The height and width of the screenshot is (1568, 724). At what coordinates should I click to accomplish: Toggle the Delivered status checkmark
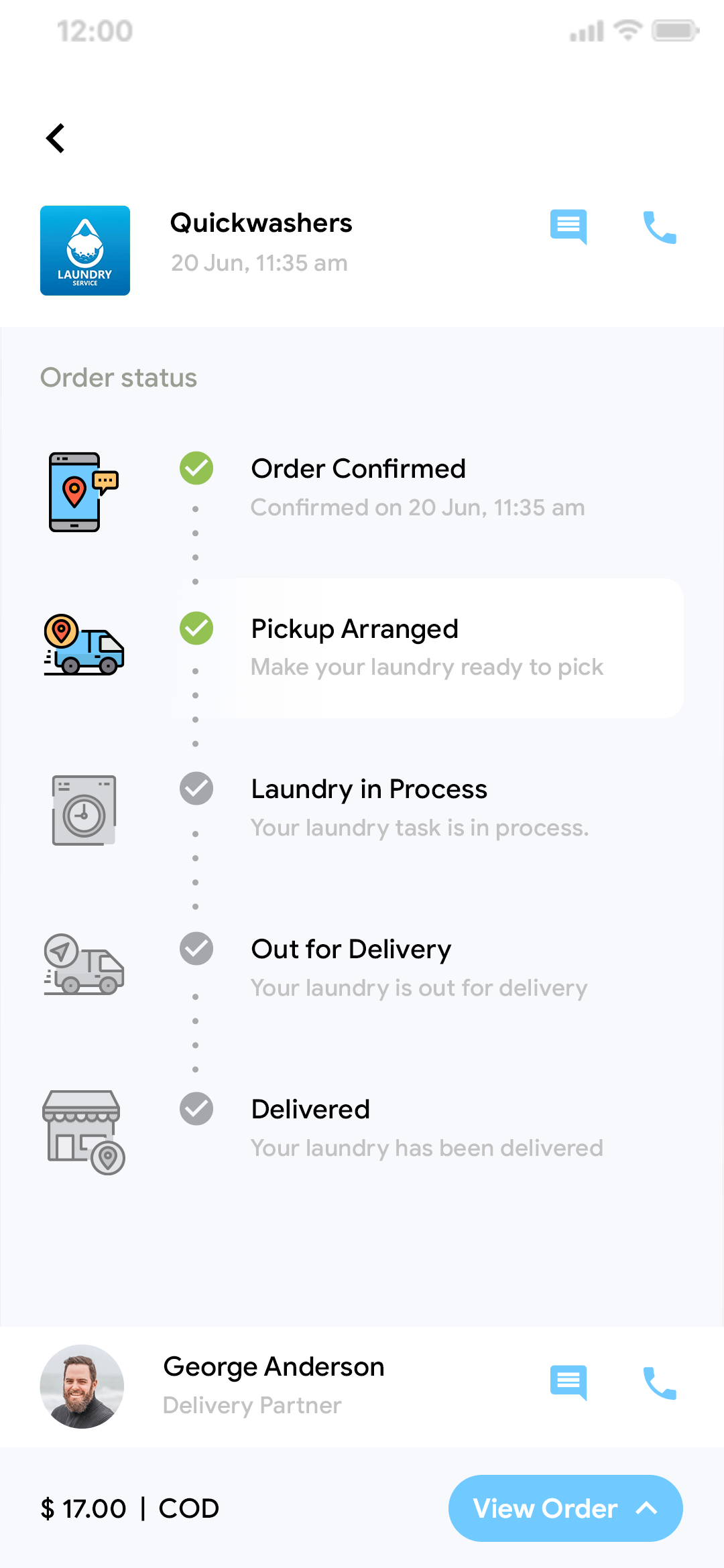pos(195,1109)
